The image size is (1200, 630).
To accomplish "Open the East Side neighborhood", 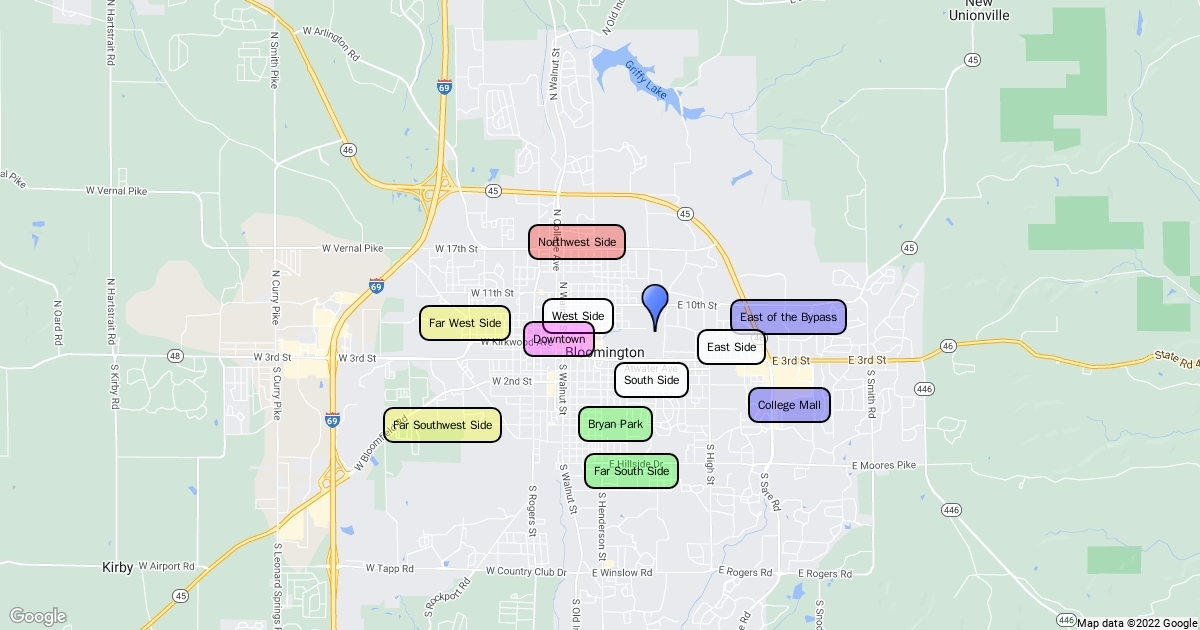I will click(731, 347).
